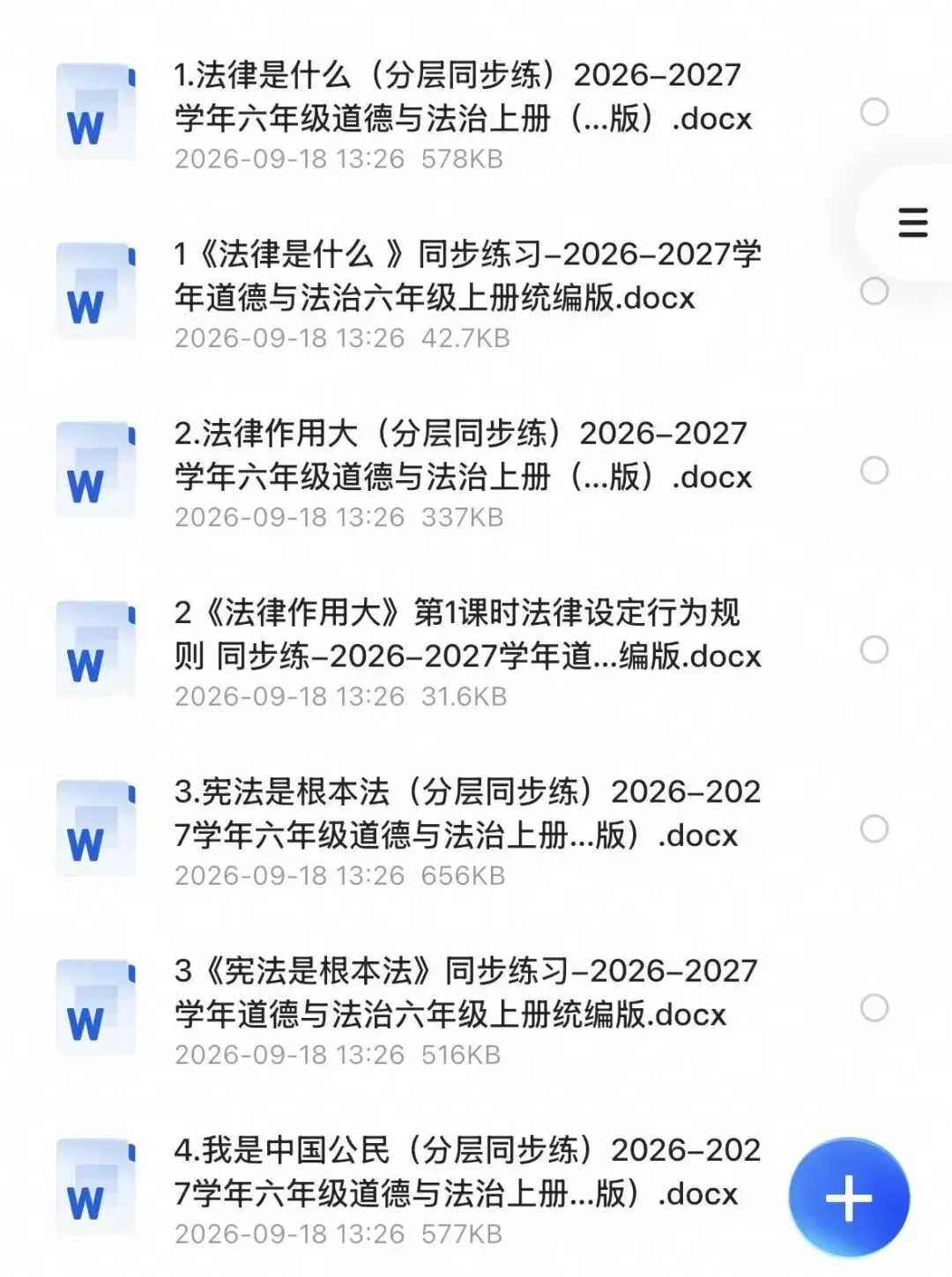Select the 578KB file's circle checkbox

874,112
